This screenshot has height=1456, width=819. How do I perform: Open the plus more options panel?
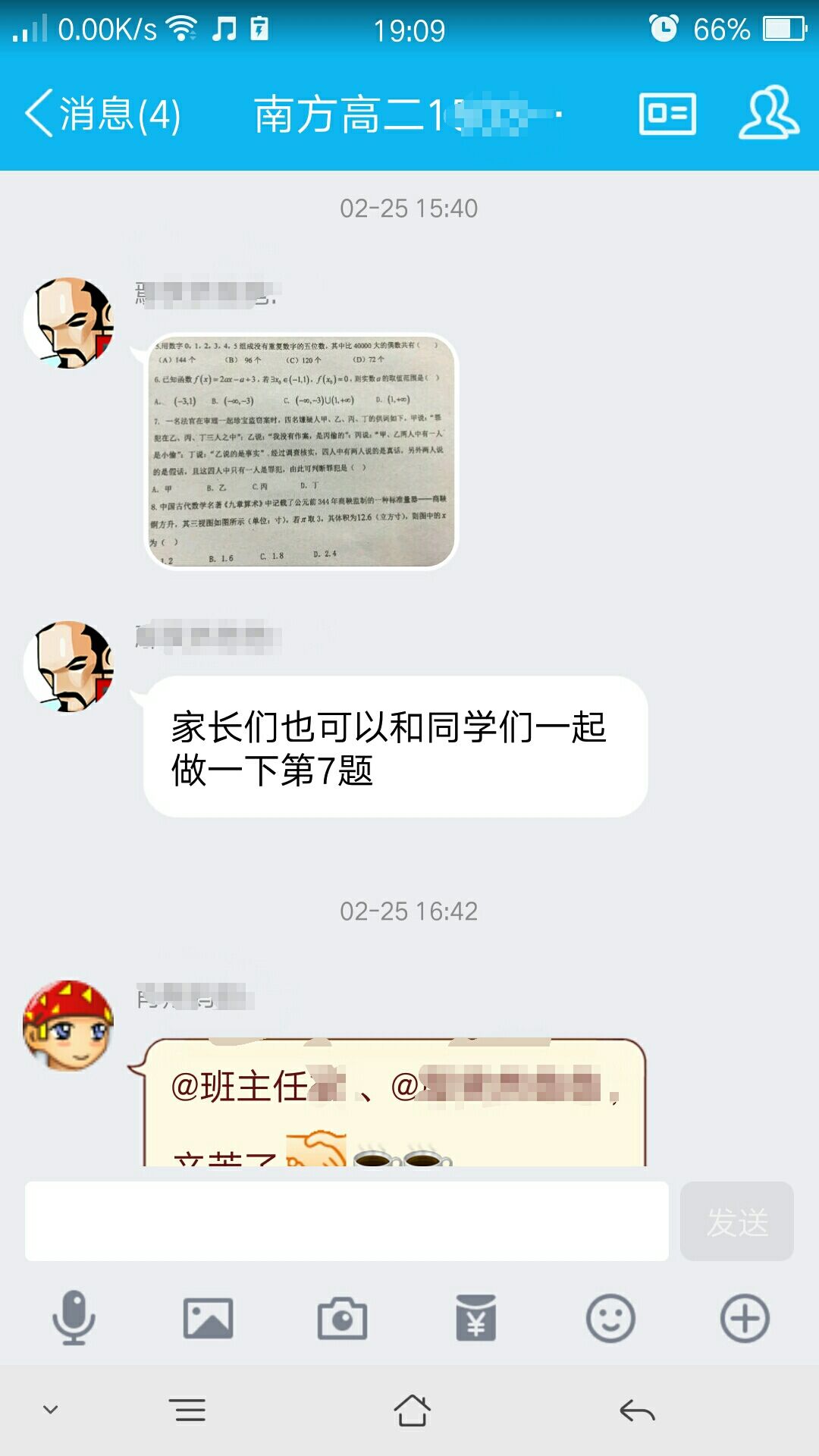(744, 1318)
